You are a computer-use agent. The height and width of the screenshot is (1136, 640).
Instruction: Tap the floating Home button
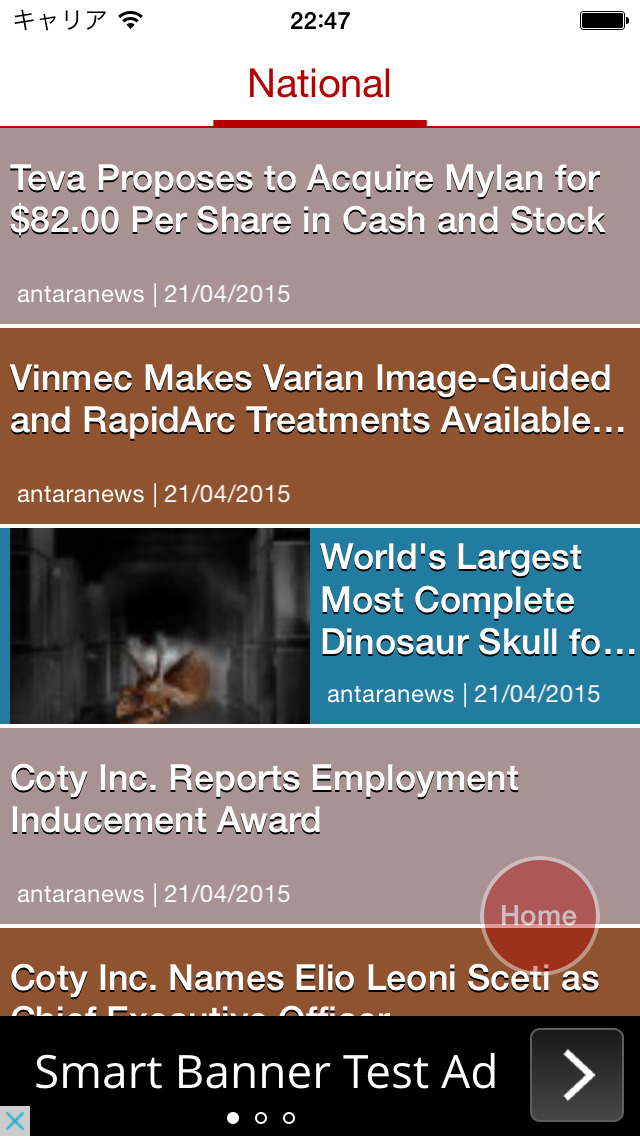(540, 916)
